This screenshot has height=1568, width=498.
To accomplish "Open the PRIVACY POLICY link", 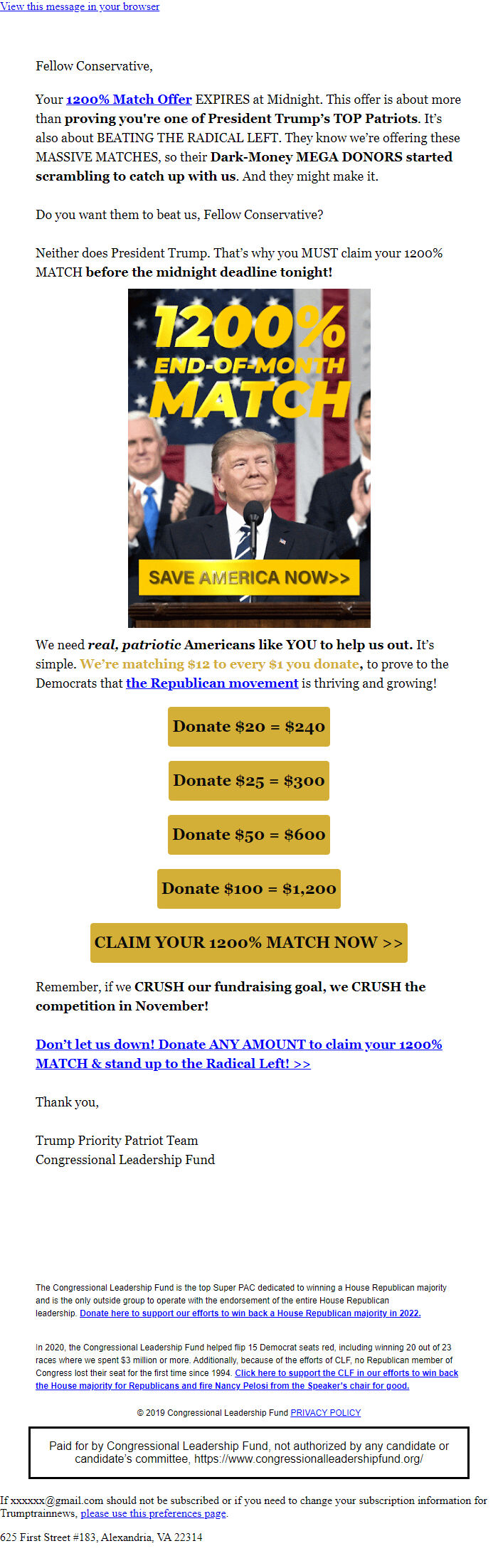I will pos(325,1413).
